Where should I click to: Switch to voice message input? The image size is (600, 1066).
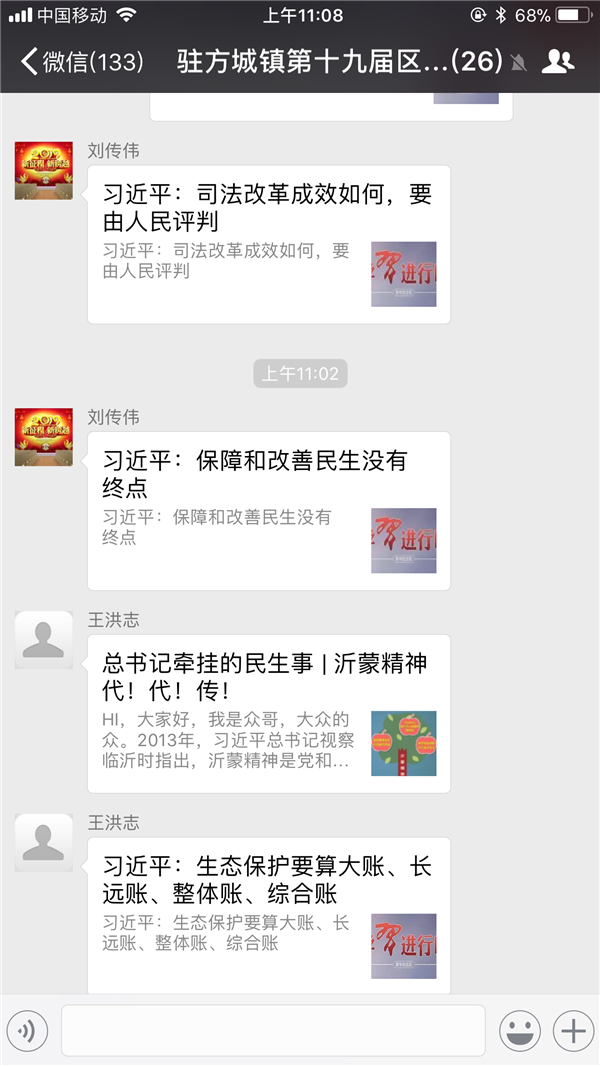(27, 1031)
